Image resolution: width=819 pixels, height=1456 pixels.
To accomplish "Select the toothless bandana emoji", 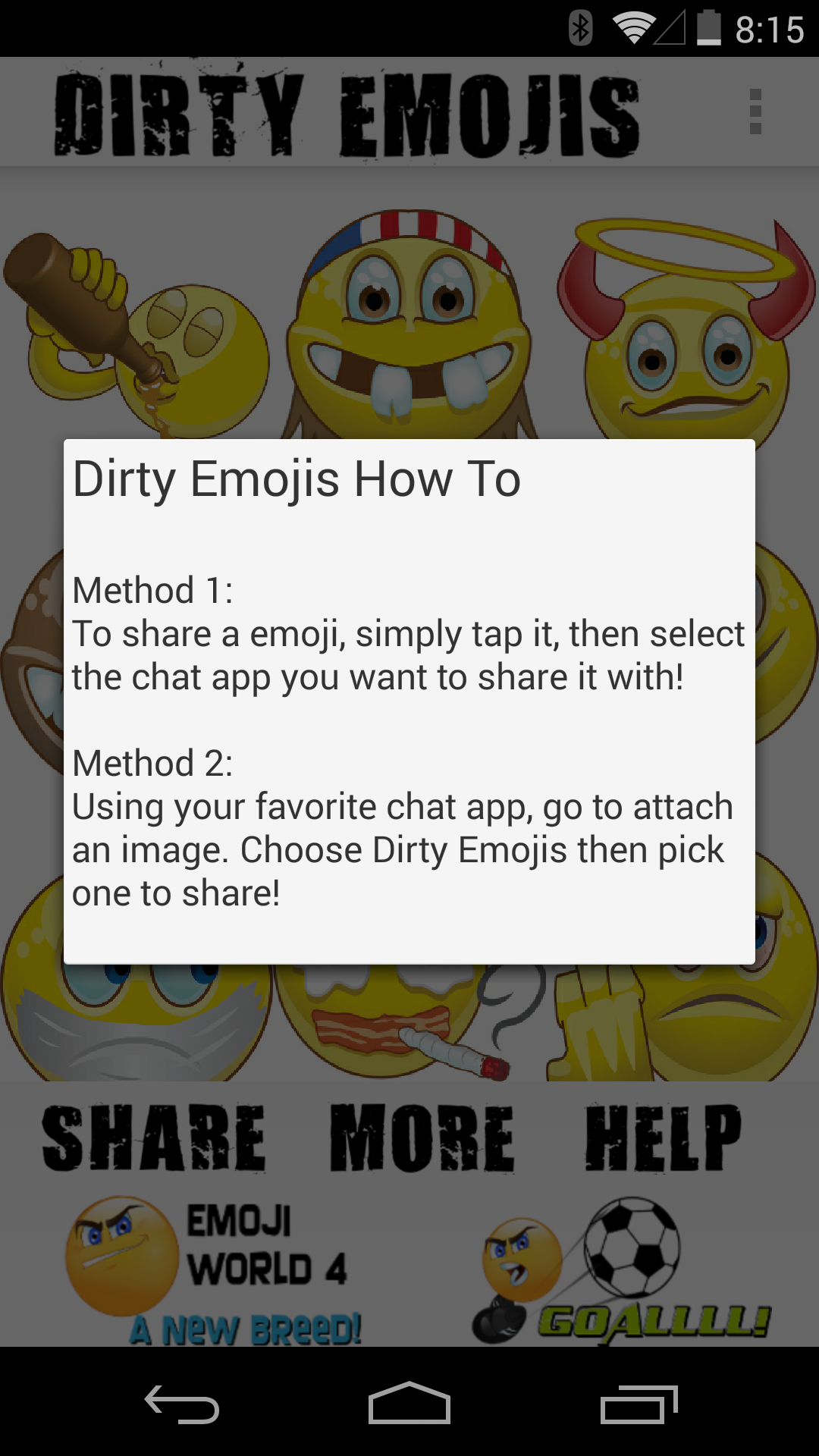I will 409,326.
